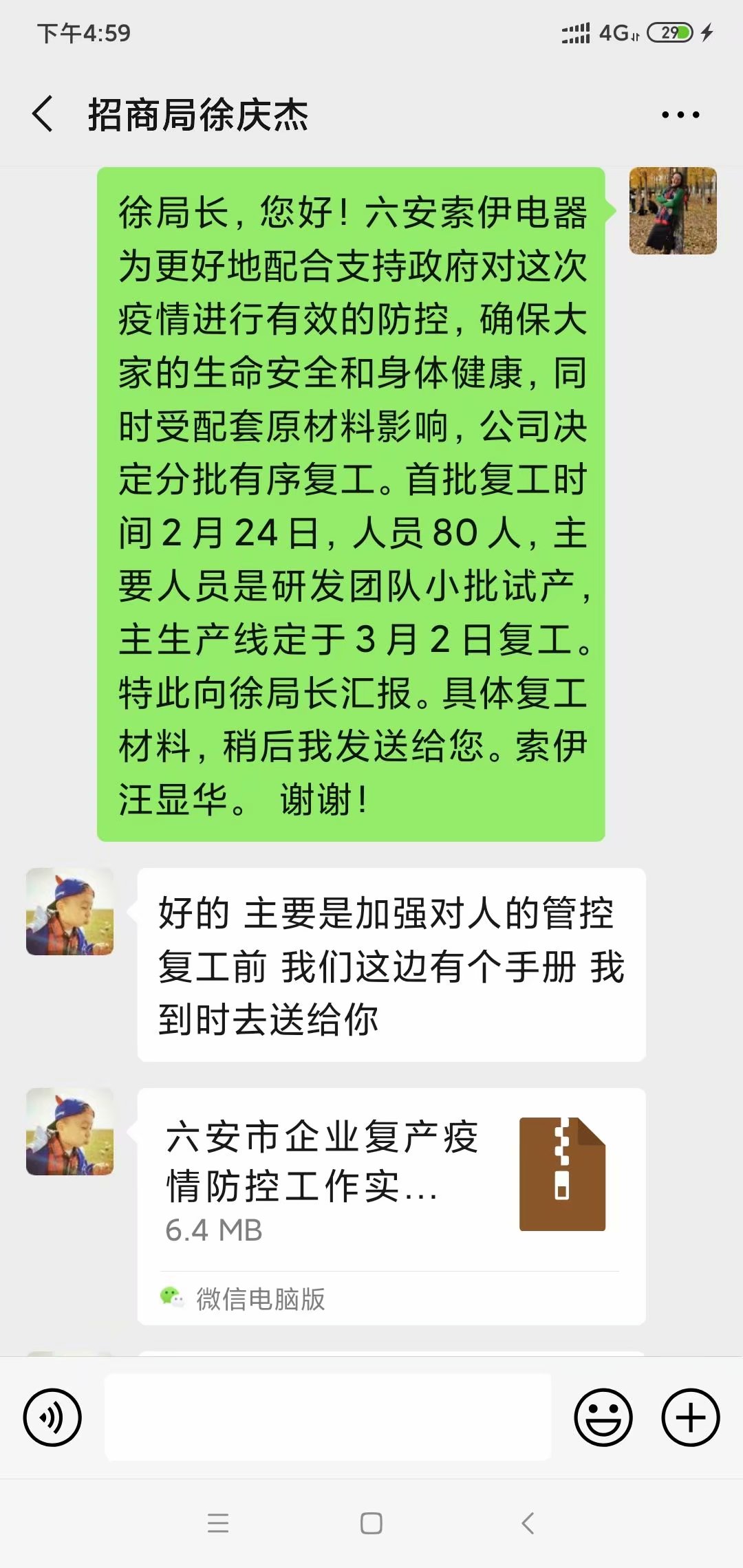The width and height of the screenshot is (743, 1568).
Task: View my own profile avatar
Action: 672,211
